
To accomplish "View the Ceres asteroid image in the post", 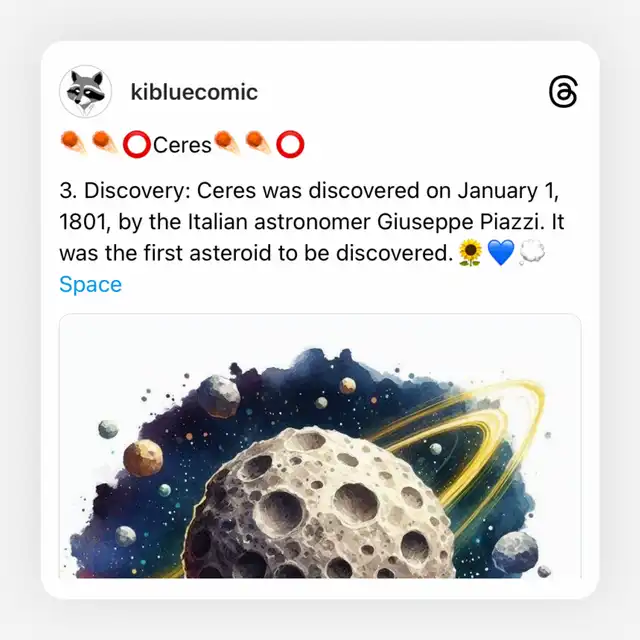I will (320, 450).
